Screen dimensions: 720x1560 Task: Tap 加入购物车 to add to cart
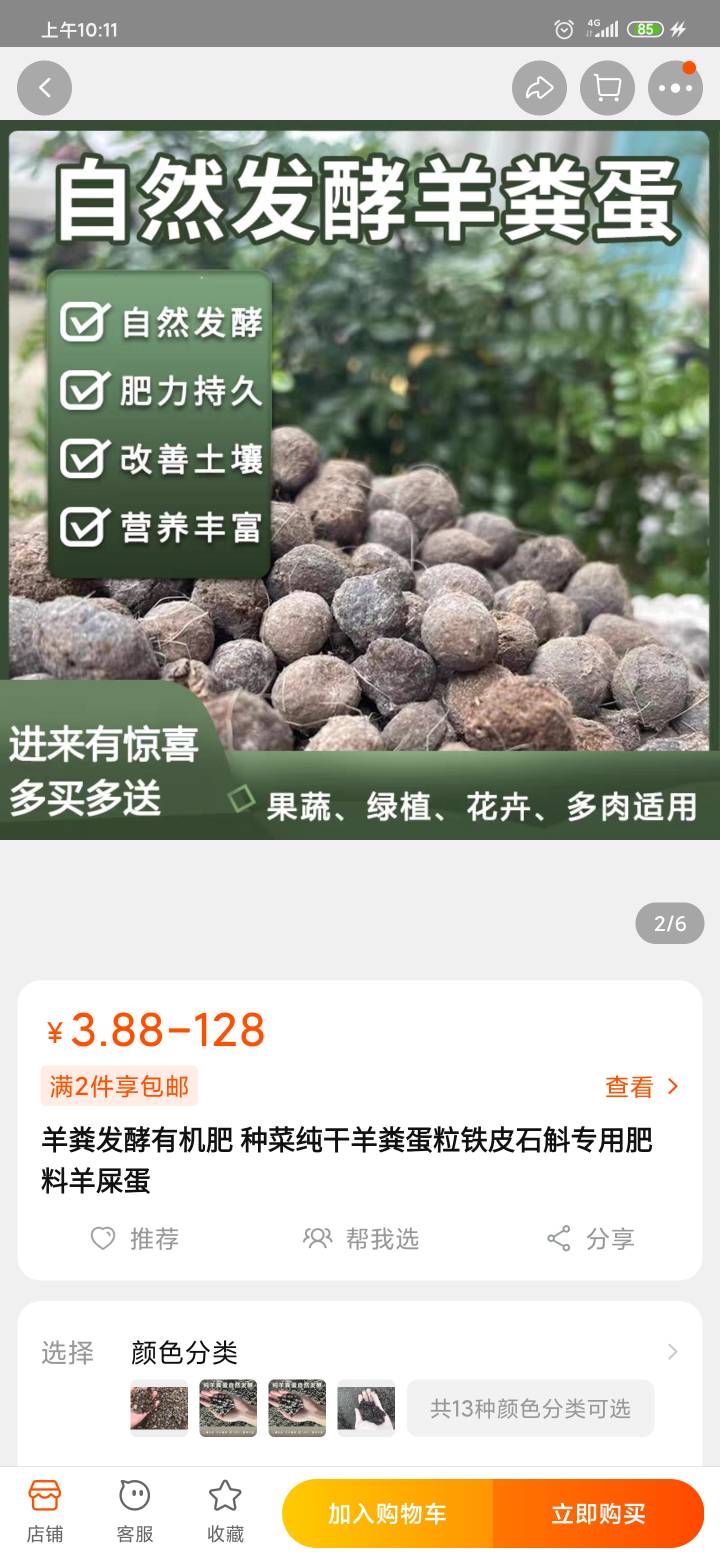pos(388,1514)
